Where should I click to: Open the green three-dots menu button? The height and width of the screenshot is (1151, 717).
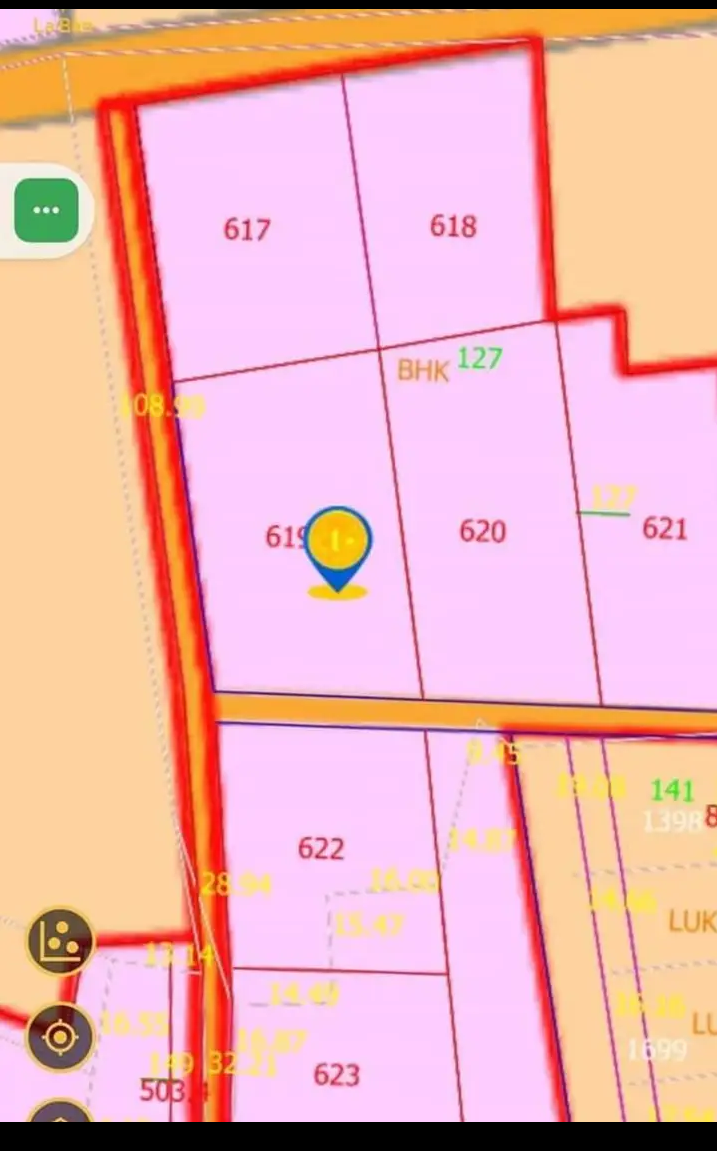point(46,210)
